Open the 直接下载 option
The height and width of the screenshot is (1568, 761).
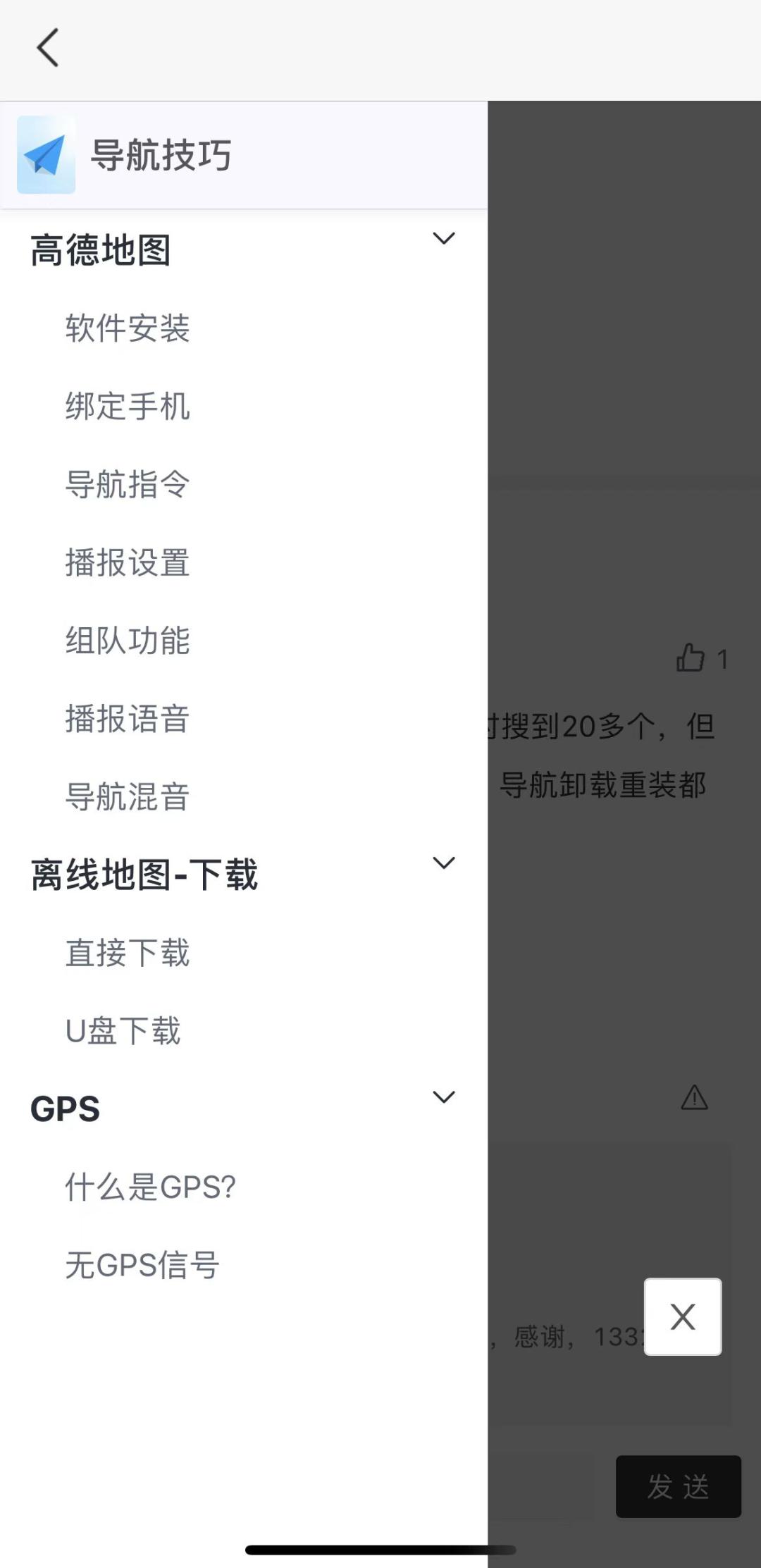click(128, 953)
